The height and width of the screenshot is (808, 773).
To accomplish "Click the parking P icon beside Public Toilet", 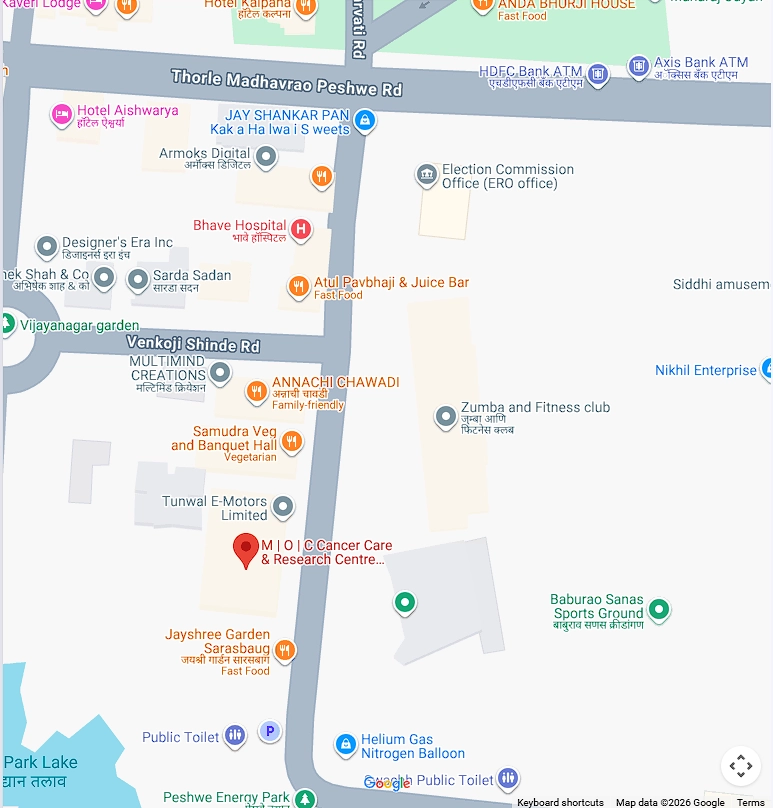I will tap(270, 731).
